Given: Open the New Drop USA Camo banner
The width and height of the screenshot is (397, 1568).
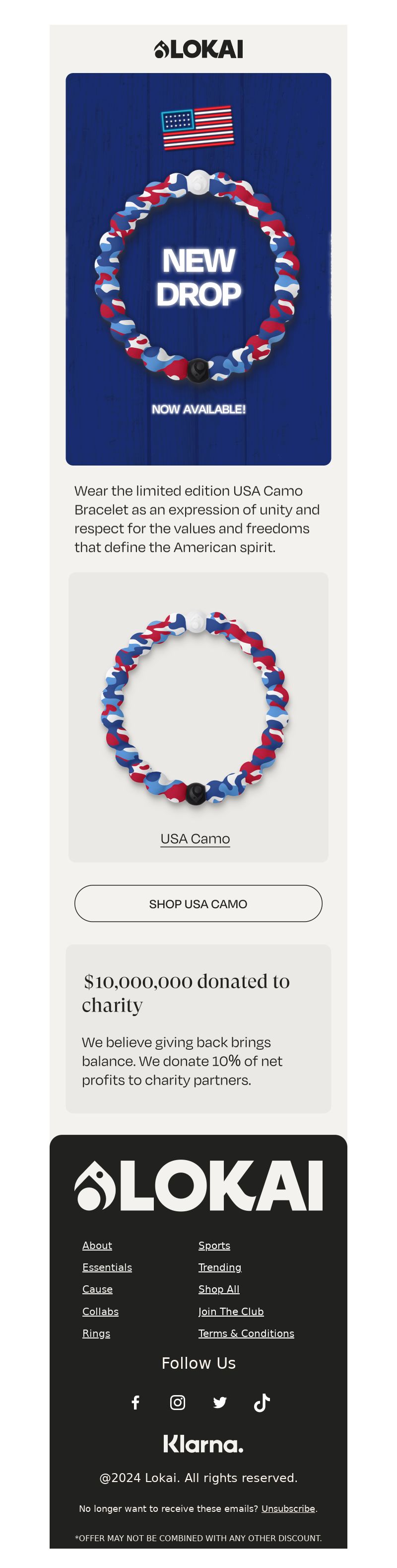Looking at the screenshot, I should pos(198,269).
